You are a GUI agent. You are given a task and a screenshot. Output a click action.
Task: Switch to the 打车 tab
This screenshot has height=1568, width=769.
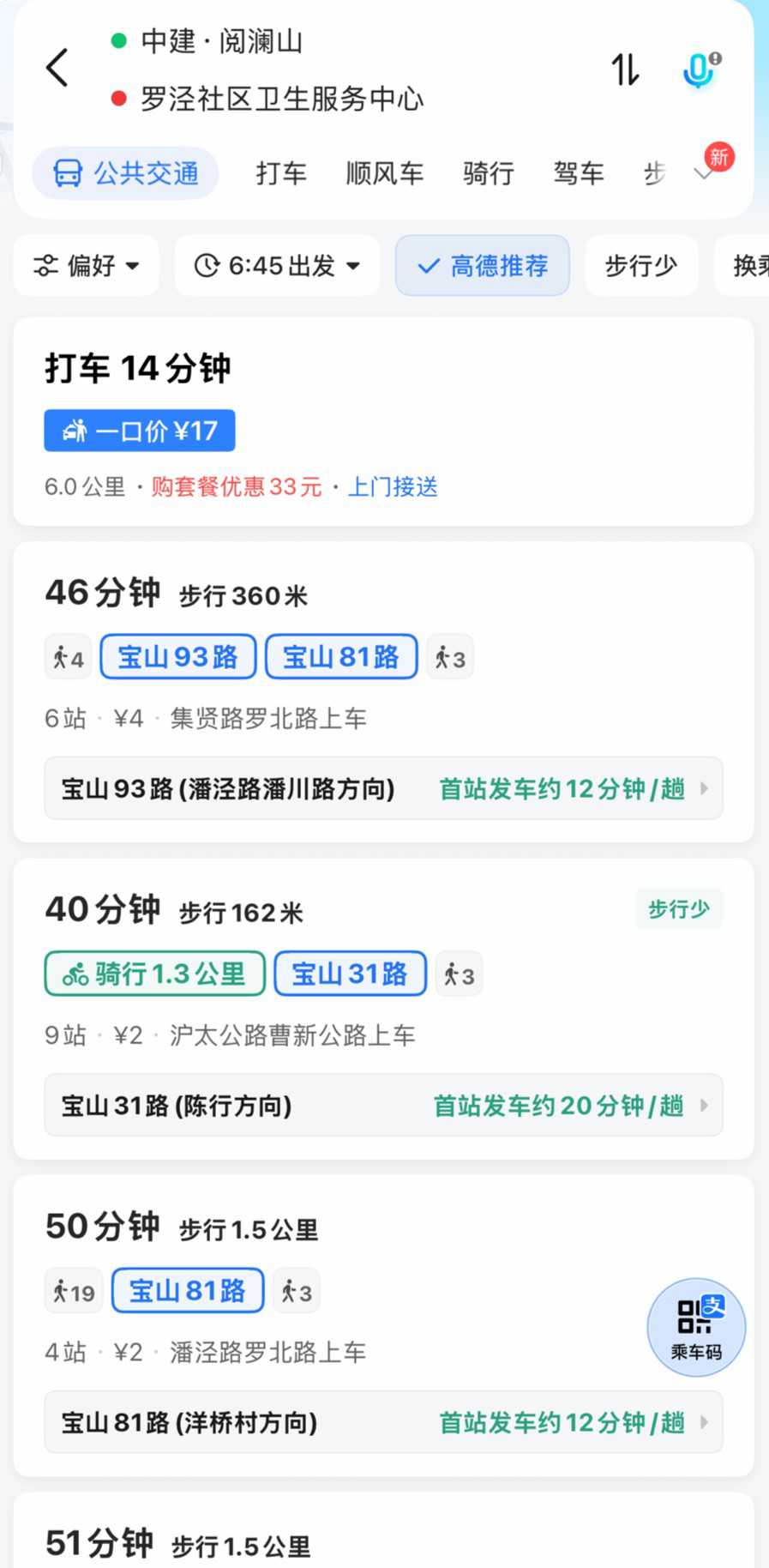pos(281,173)
